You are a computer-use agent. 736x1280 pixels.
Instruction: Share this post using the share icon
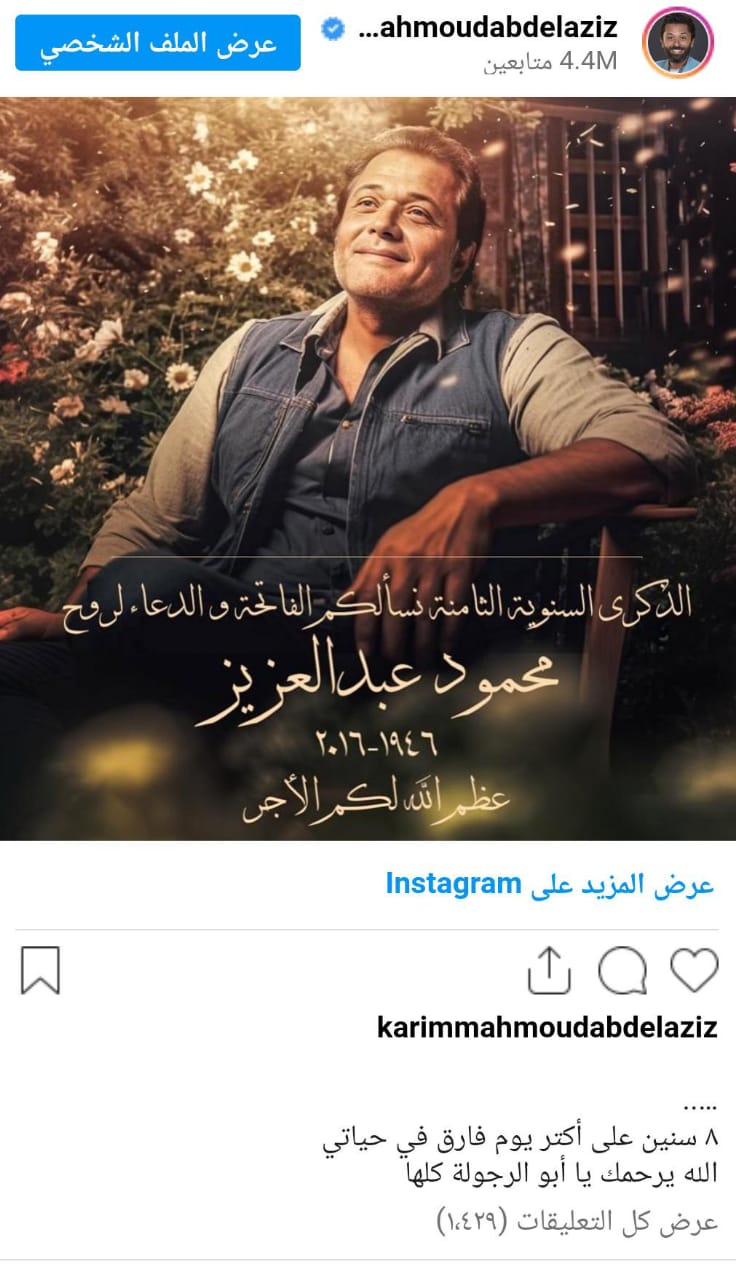(x=548, y=970)
